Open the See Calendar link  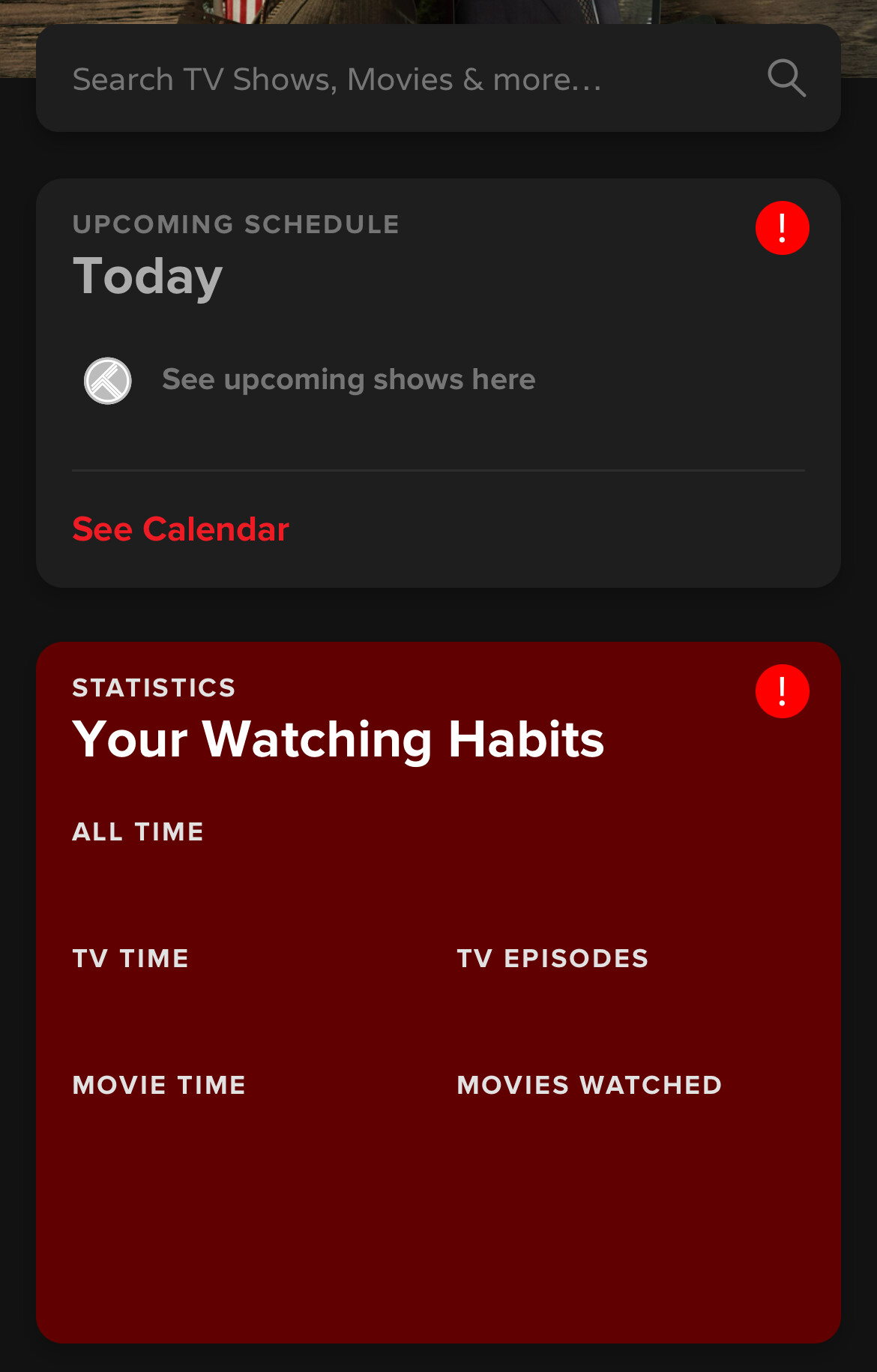(181, 529)
